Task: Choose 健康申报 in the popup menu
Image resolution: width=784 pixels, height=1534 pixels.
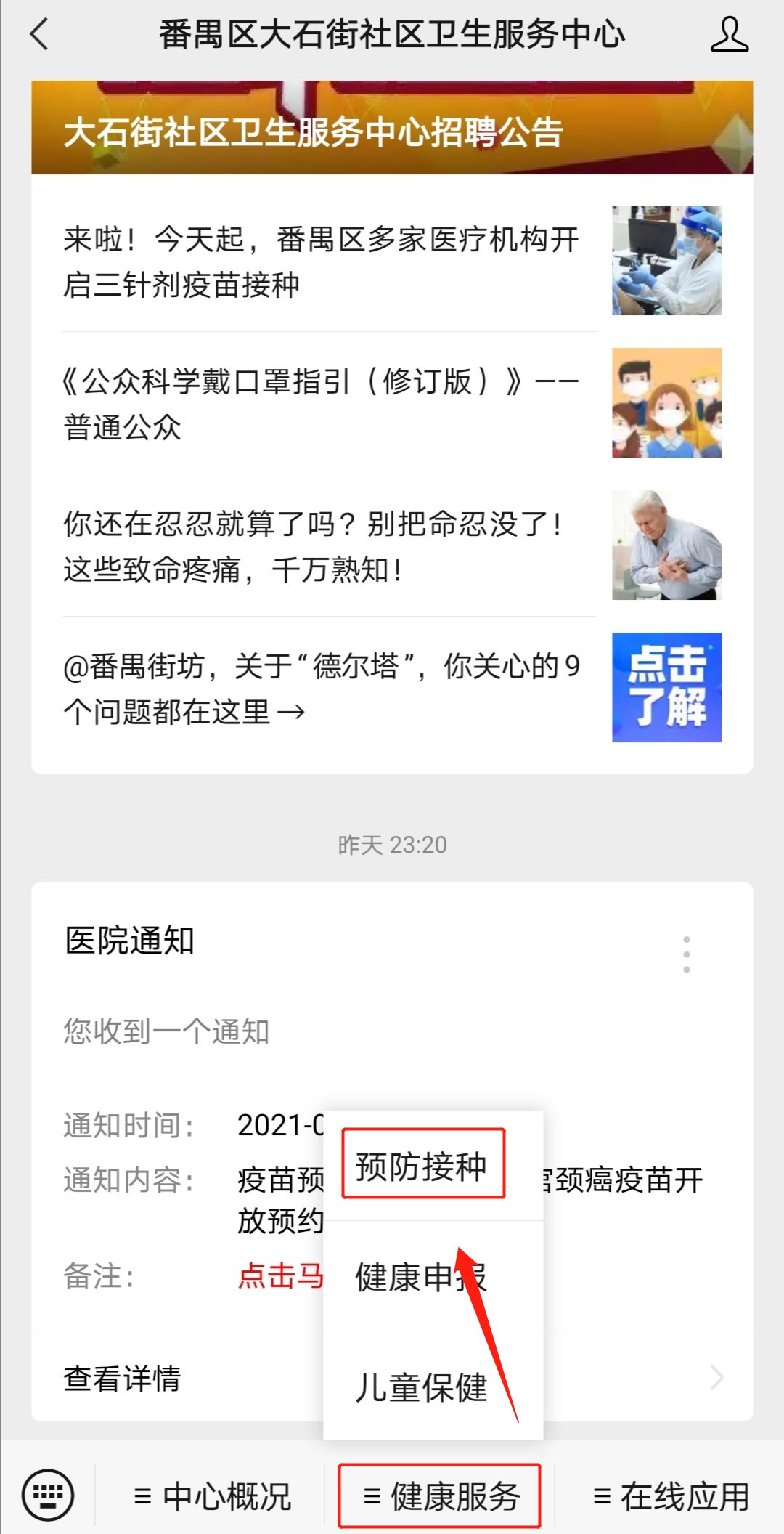Action: (x=421, y=1277)
